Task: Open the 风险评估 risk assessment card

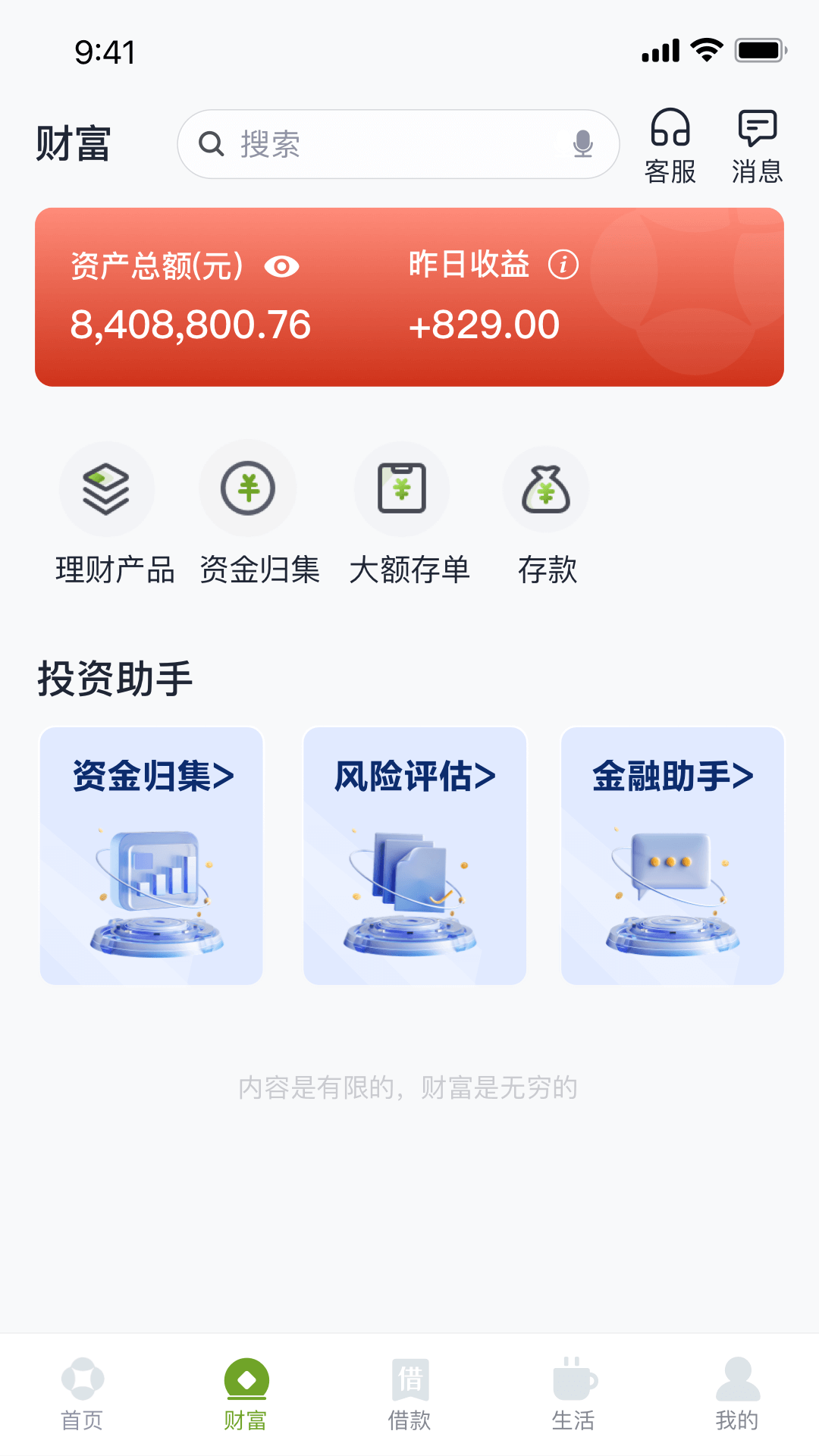Action: [414, 855]
